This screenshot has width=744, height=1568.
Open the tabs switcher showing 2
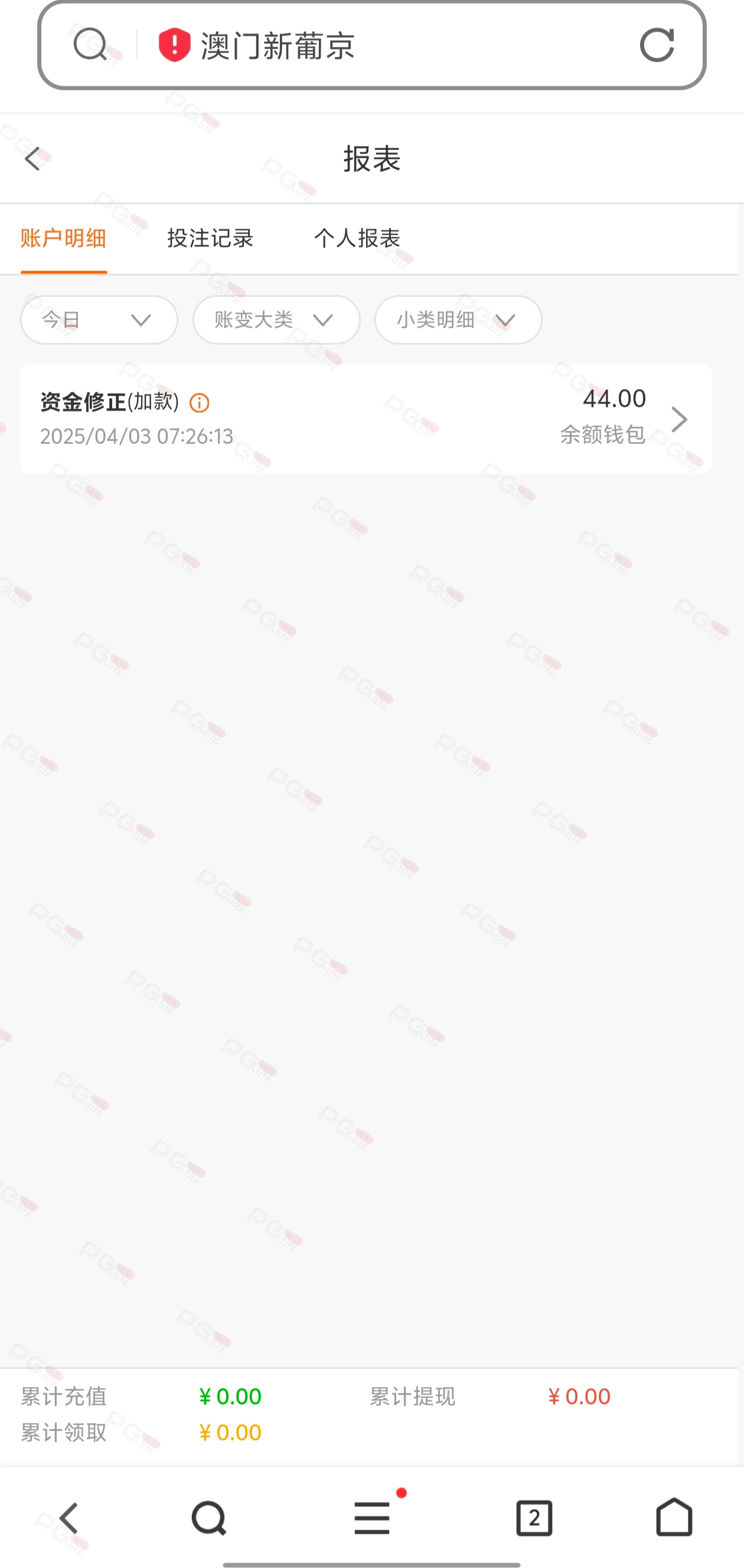point(534,1517)
